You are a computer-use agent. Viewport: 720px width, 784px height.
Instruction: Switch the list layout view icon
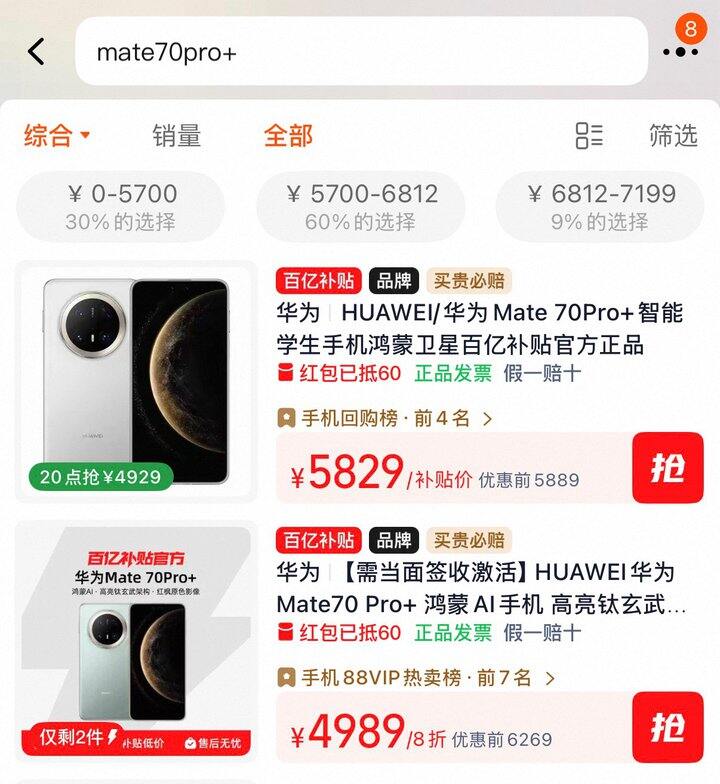(589, 136)
